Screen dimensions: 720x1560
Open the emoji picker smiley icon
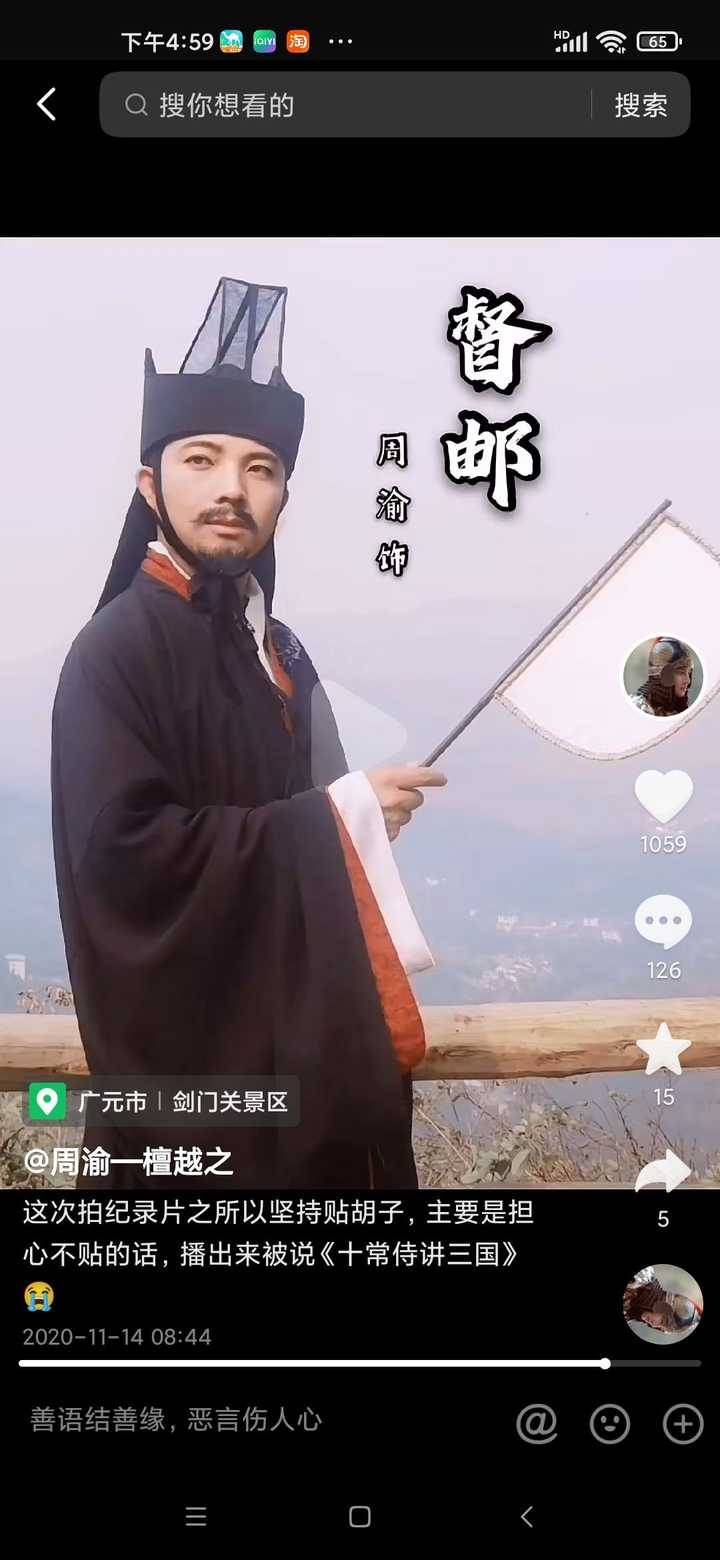click(610, 1423)
